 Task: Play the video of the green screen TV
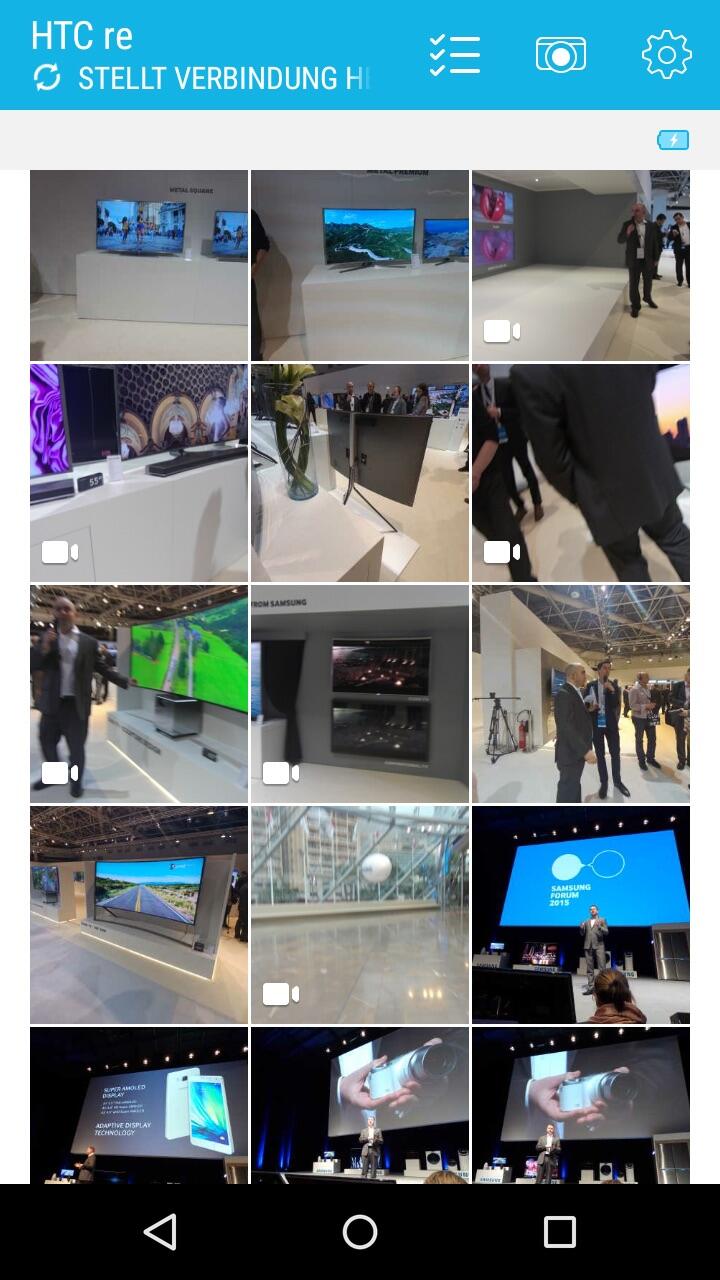coord(139,694)
